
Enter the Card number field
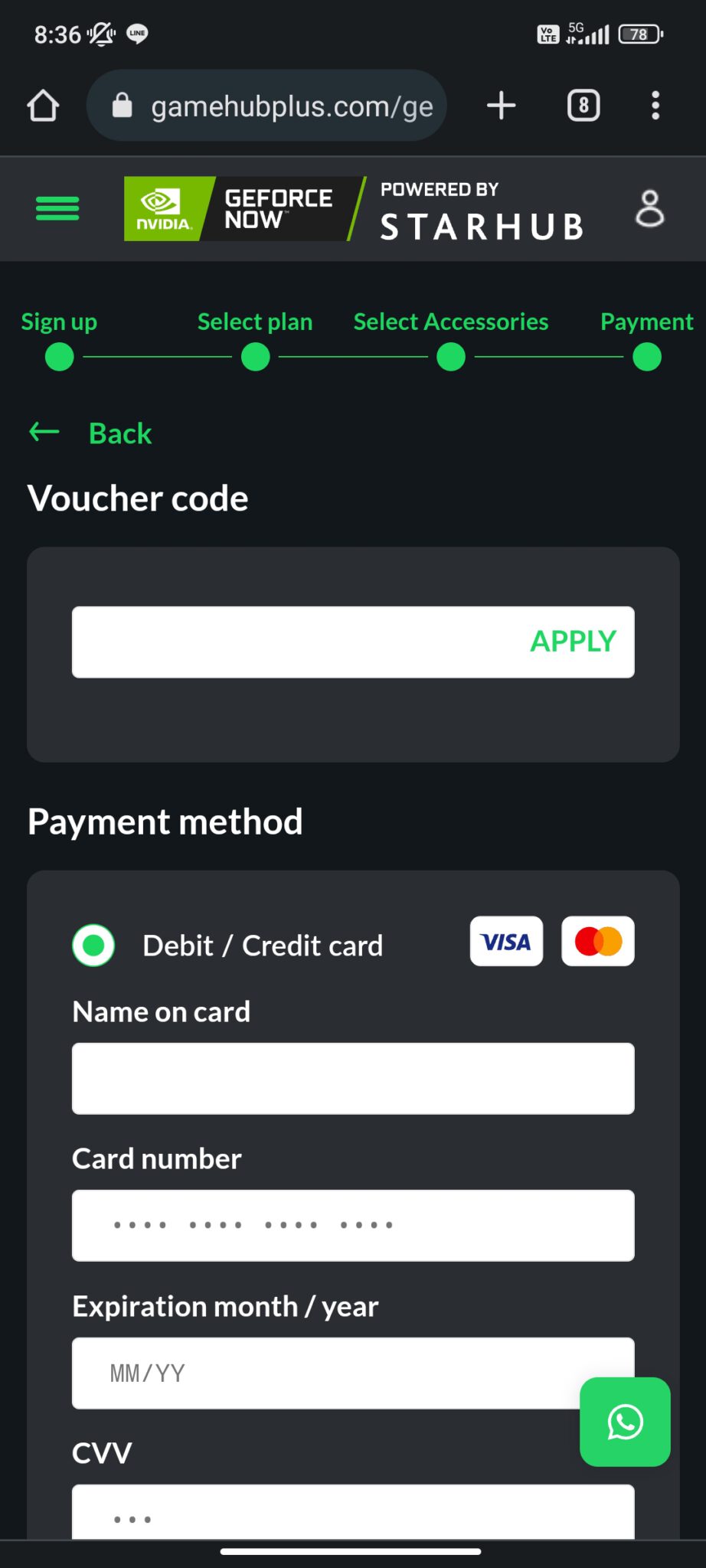point(353,1225)
